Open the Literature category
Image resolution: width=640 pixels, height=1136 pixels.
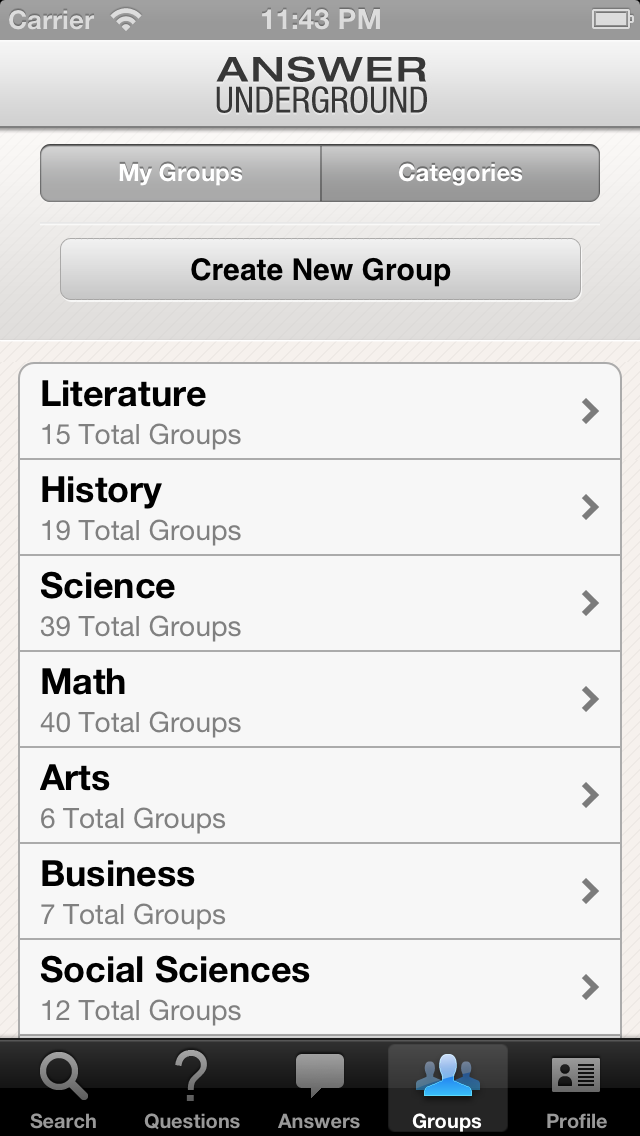click(320, 411)
